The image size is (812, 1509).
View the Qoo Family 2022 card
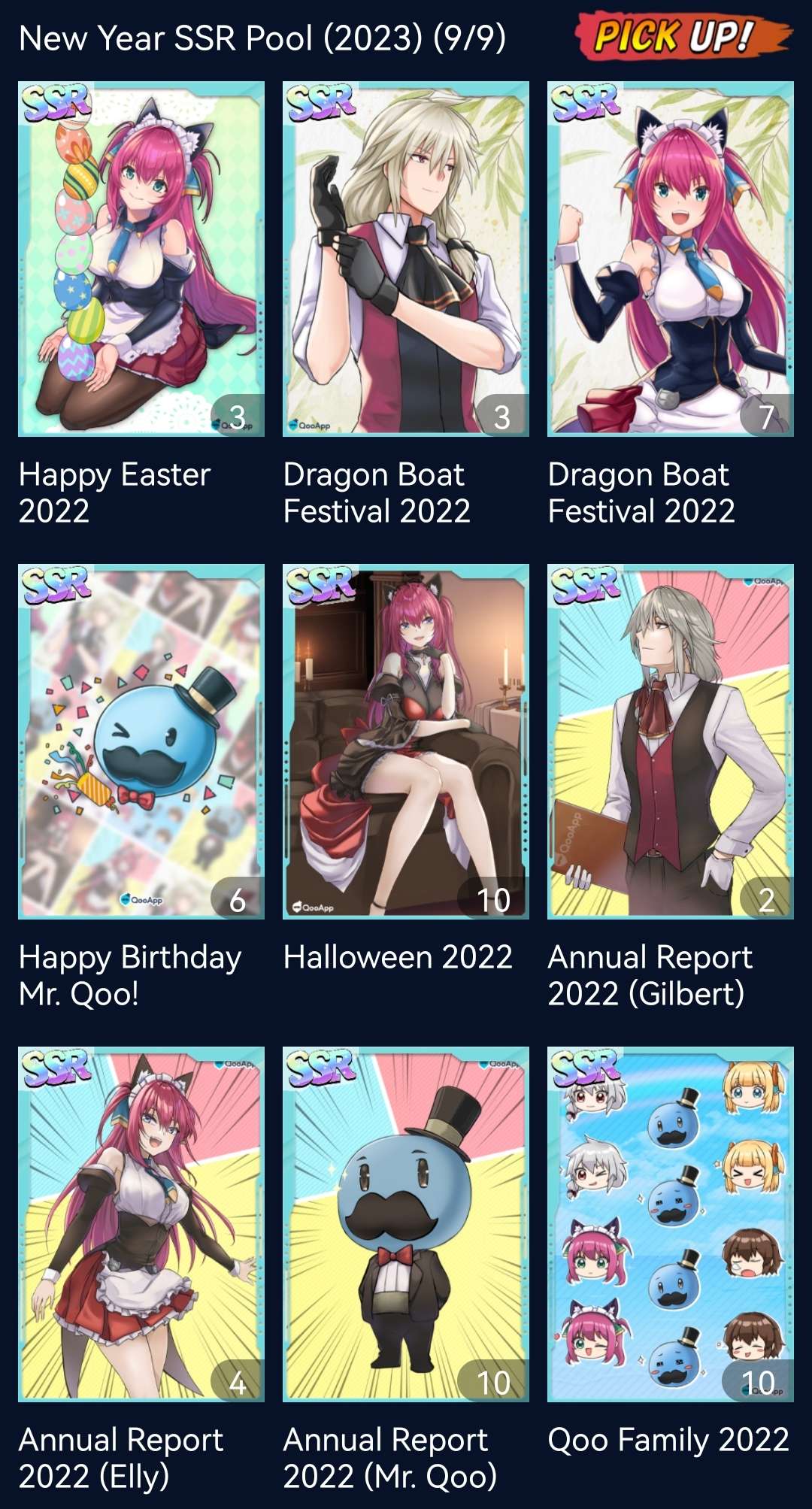click(671, 1224)
